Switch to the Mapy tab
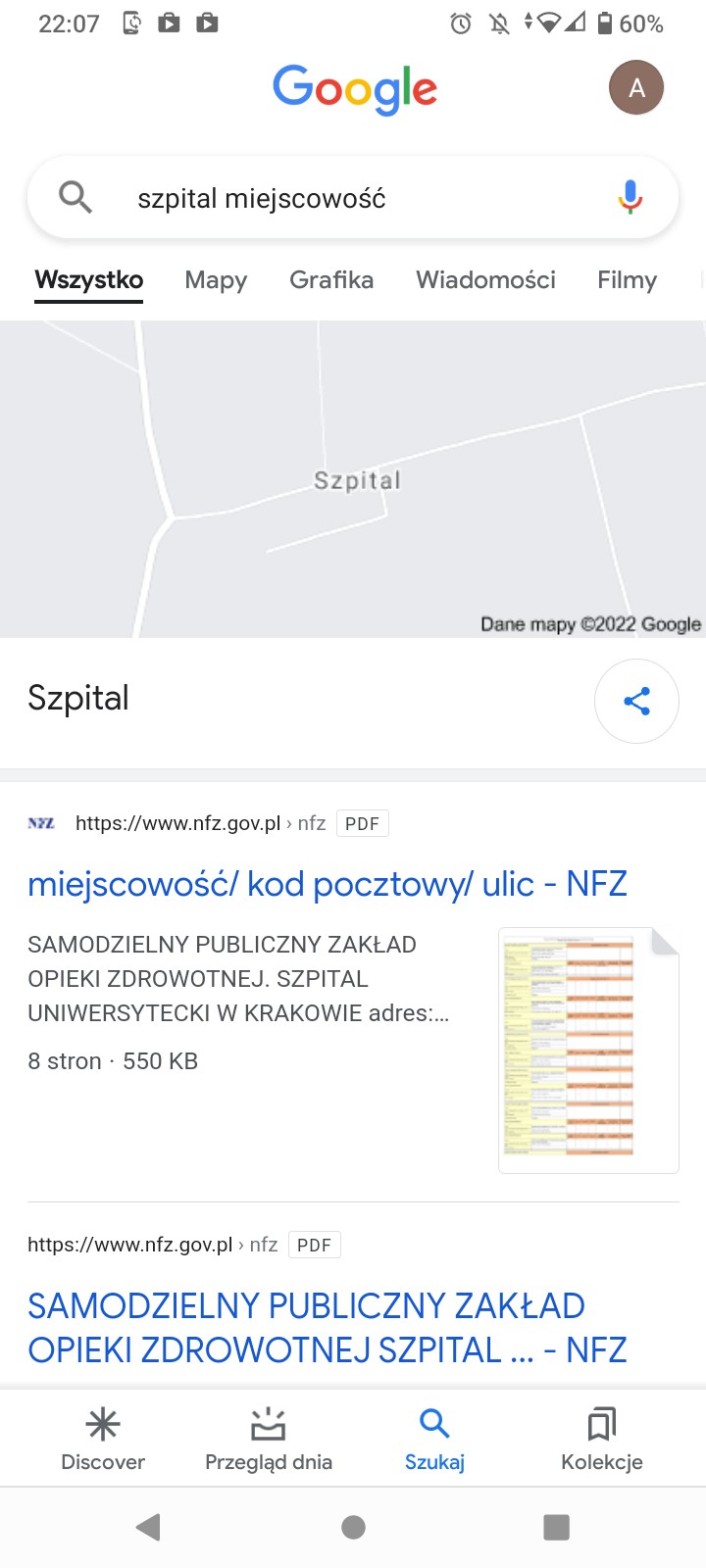706x1568 pixels. tap(216, 280)
